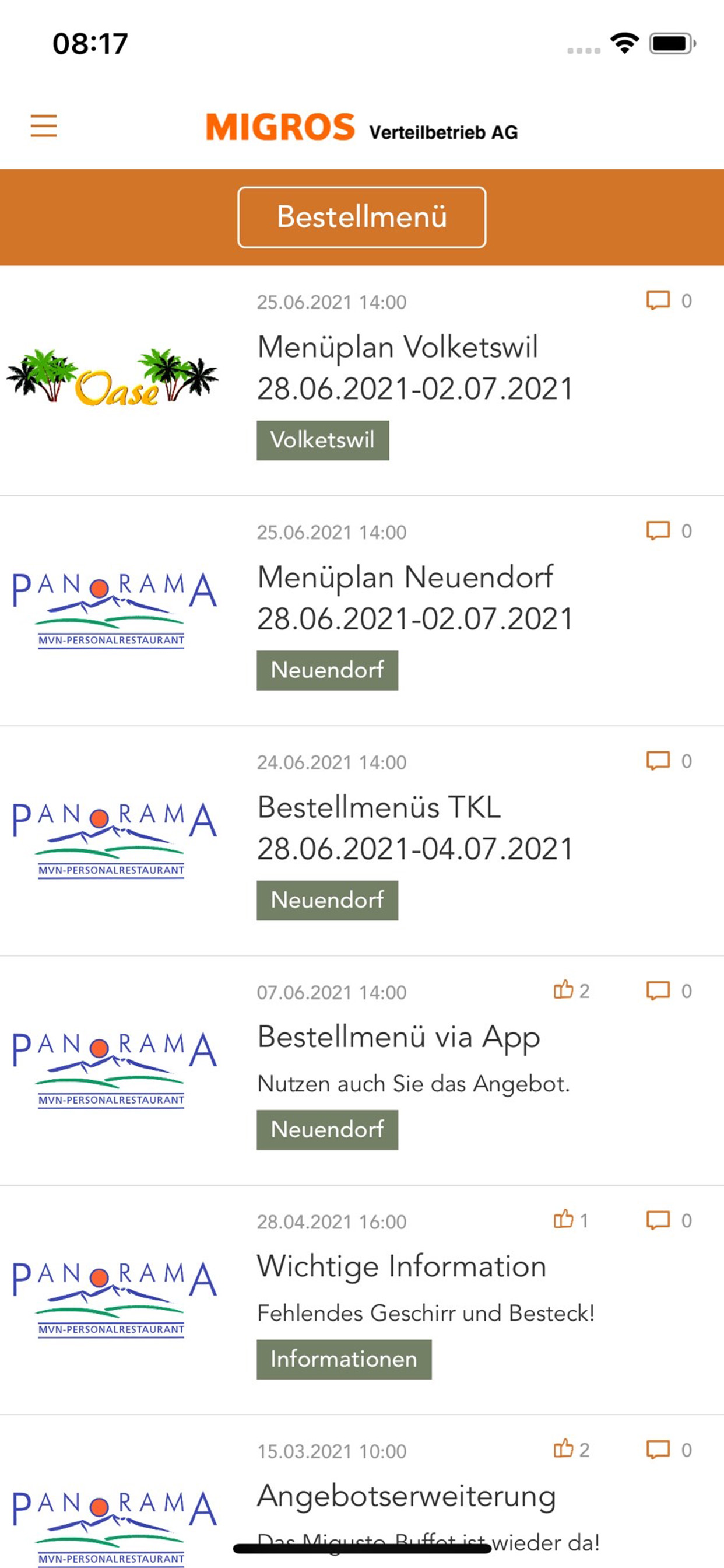Open the Bestellmenü section
This screenshot has width=724, height=1568.
pos(362,218)
